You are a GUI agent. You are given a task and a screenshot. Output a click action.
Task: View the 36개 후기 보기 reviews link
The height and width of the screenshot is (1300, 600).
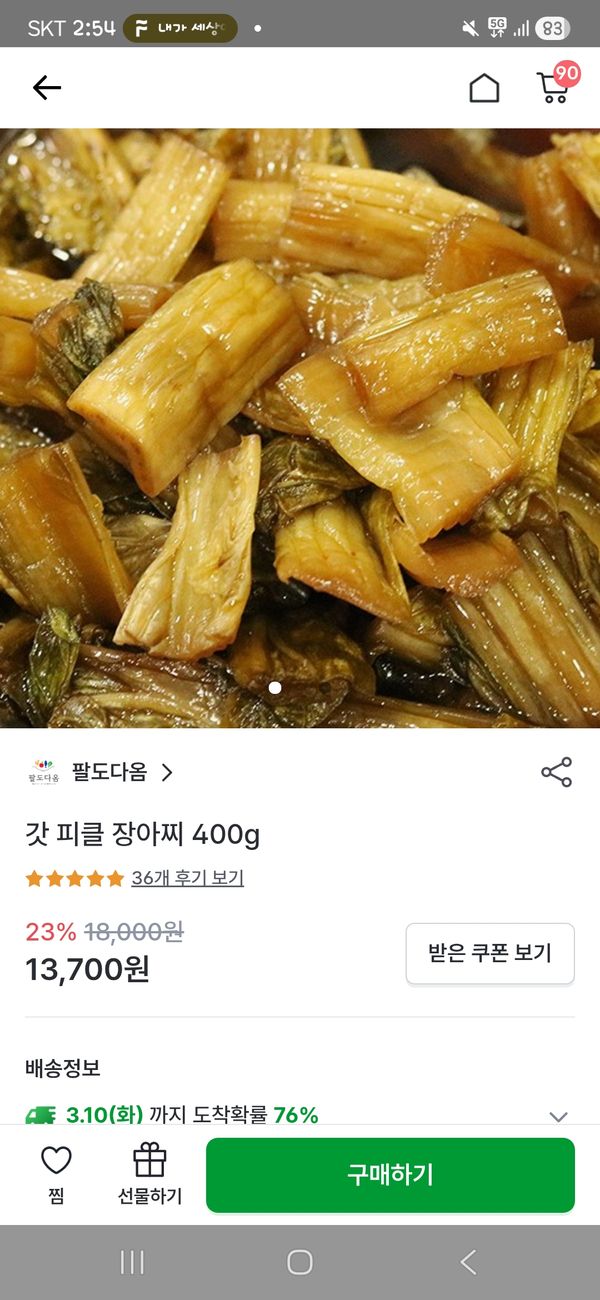click(187, 878)
